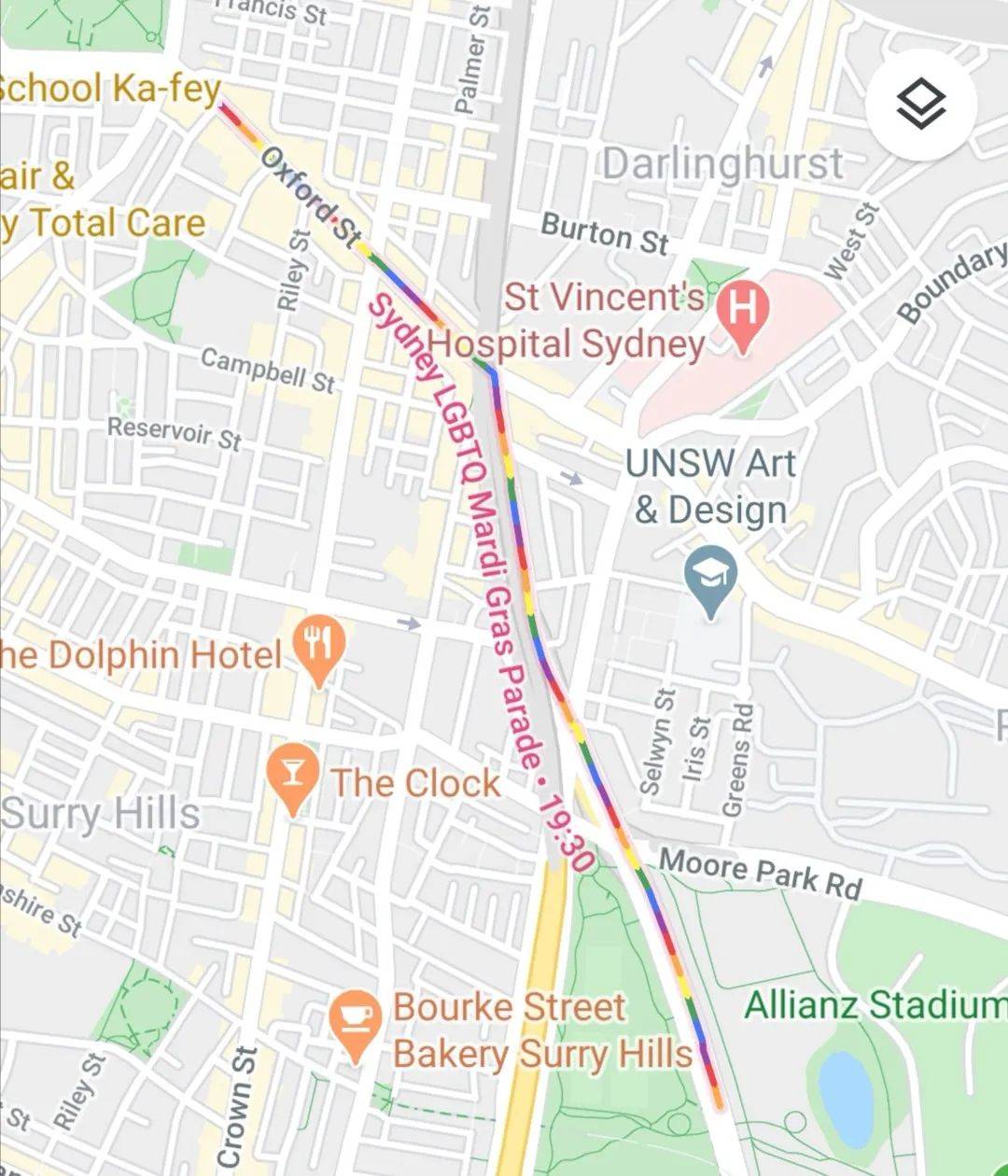The width and height of the screenshot is (1008, 1176).
Task: Select The Clock bar marker
Action: (293, 777)
